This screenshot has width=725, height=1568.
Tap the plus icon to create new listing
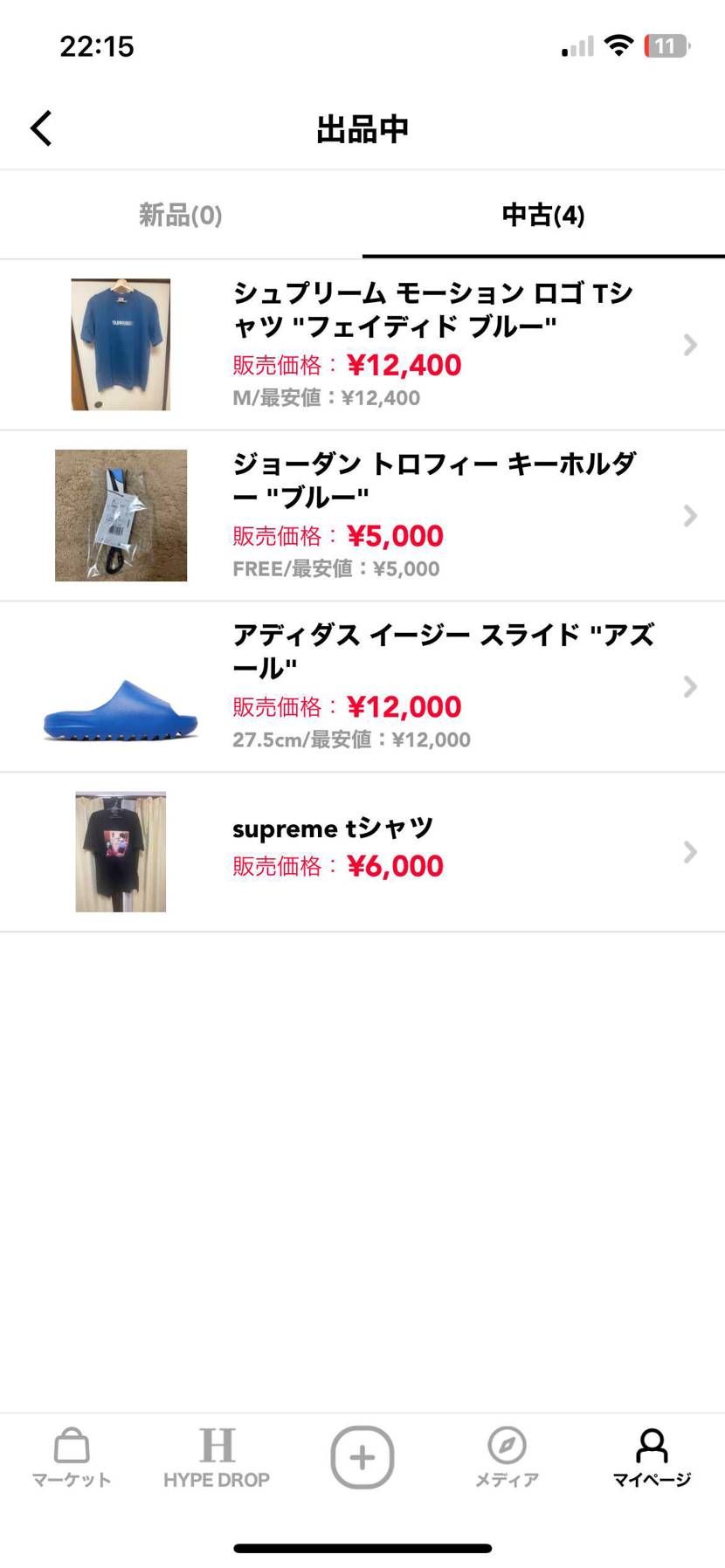click(362, 1456)
